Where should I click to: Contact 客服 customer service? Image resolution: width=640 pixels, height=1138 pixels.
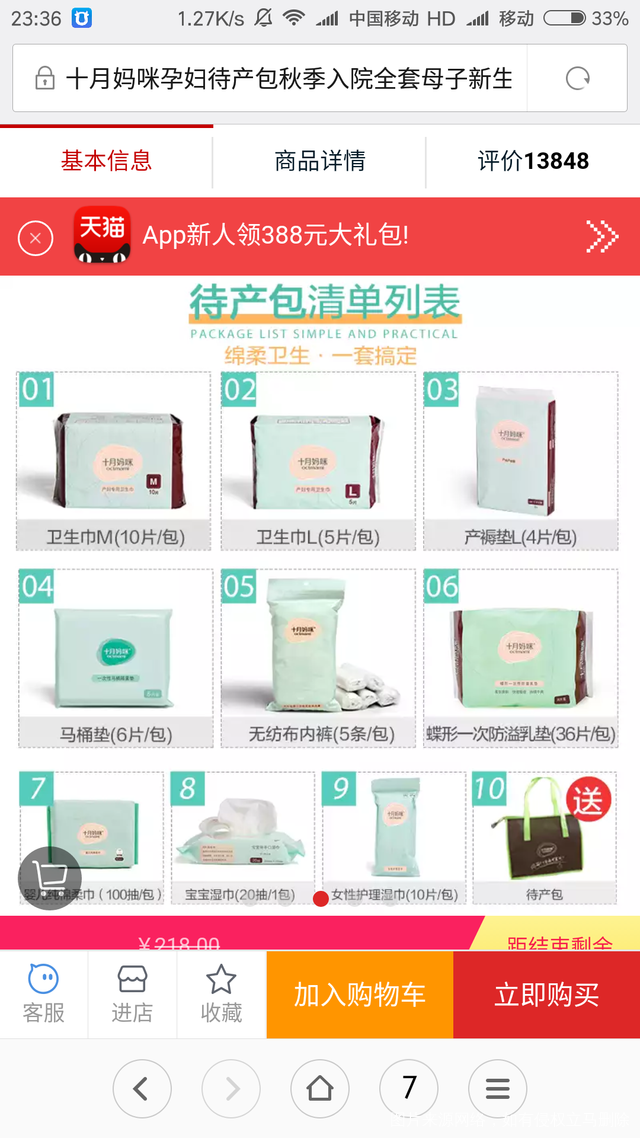tap(44, 994)
